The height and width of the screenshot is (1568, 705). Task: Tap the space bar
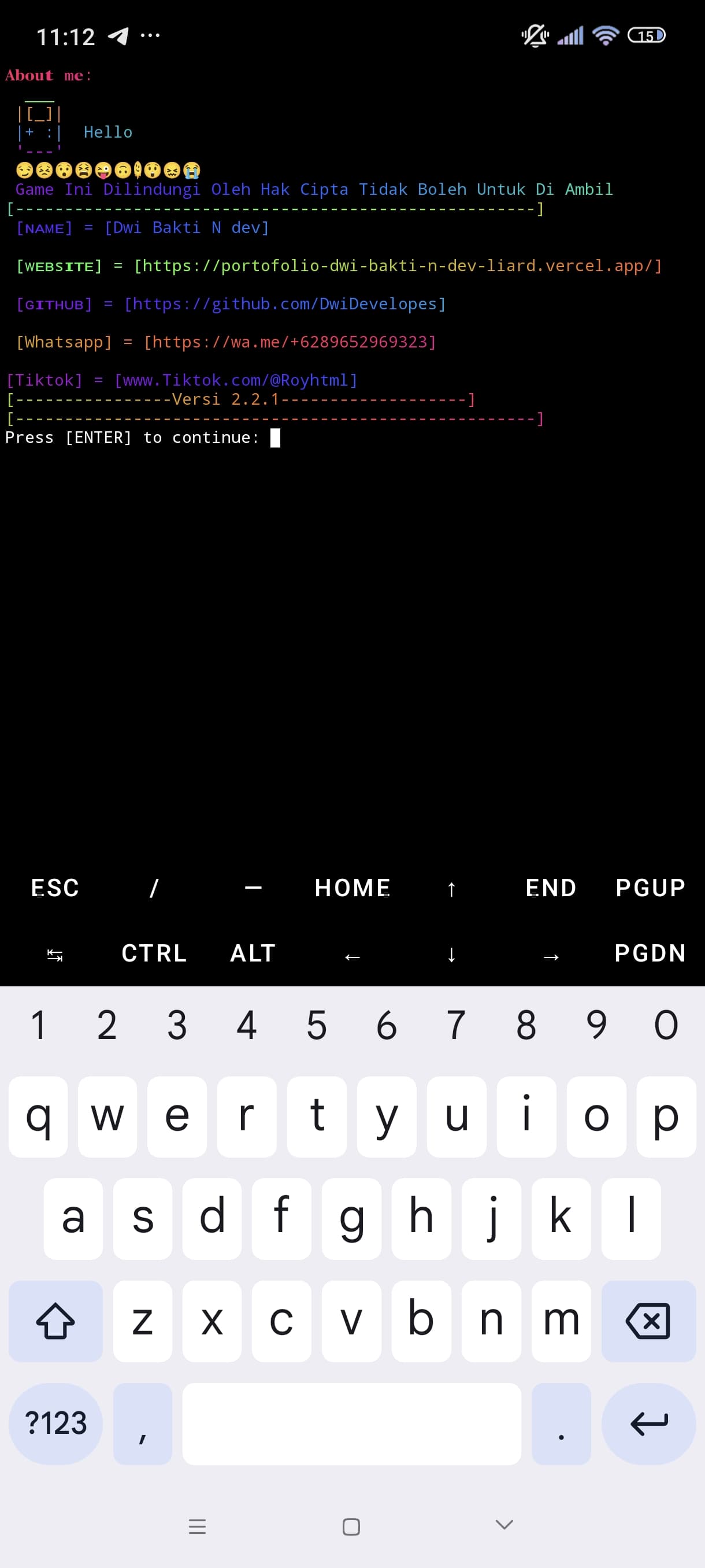pyautogui.click(x=351, y=1423)
